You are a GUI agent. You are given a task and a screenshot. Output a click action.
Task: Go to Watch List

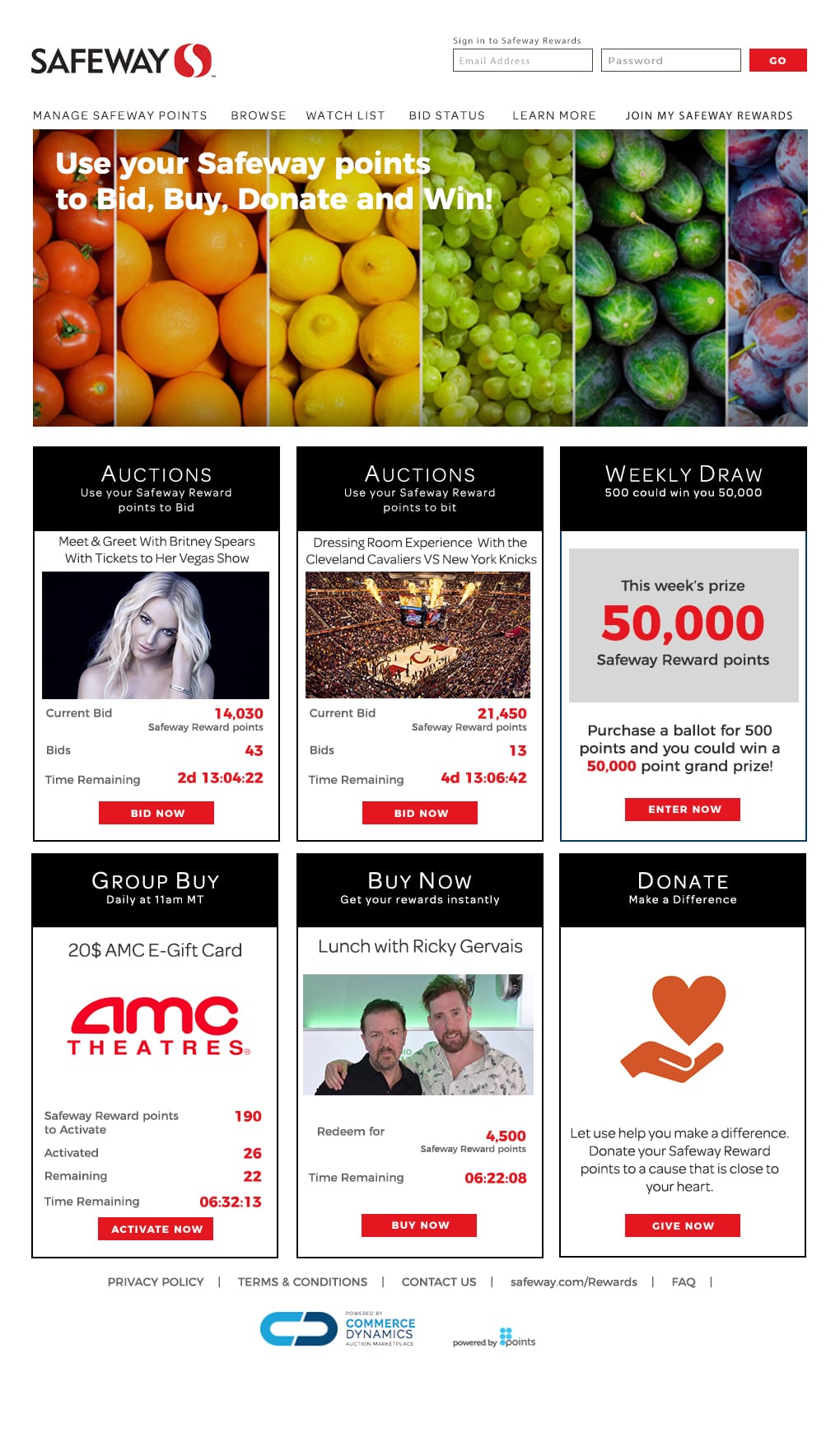tap(345, 115)
